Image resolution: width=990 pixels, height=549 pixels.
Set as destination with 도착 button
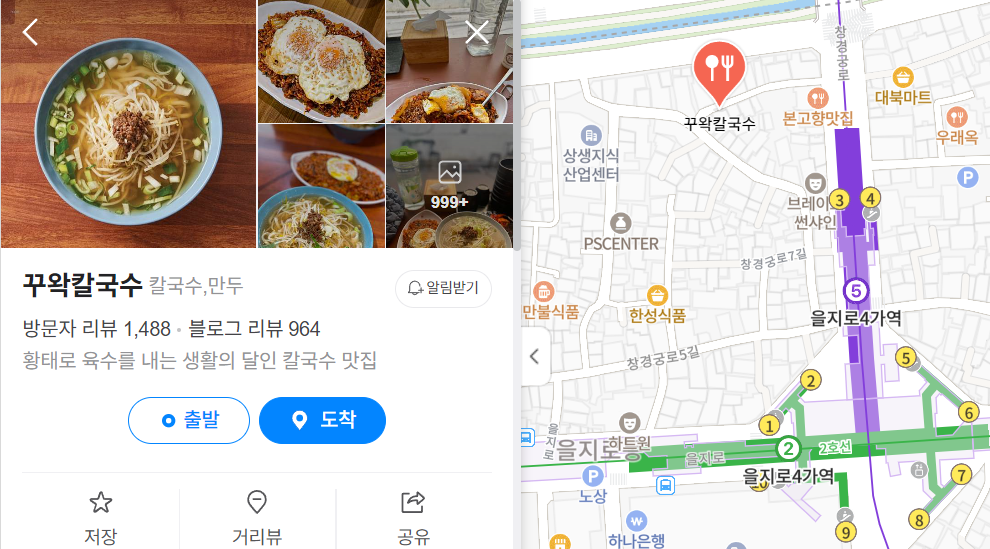[322, 420]
